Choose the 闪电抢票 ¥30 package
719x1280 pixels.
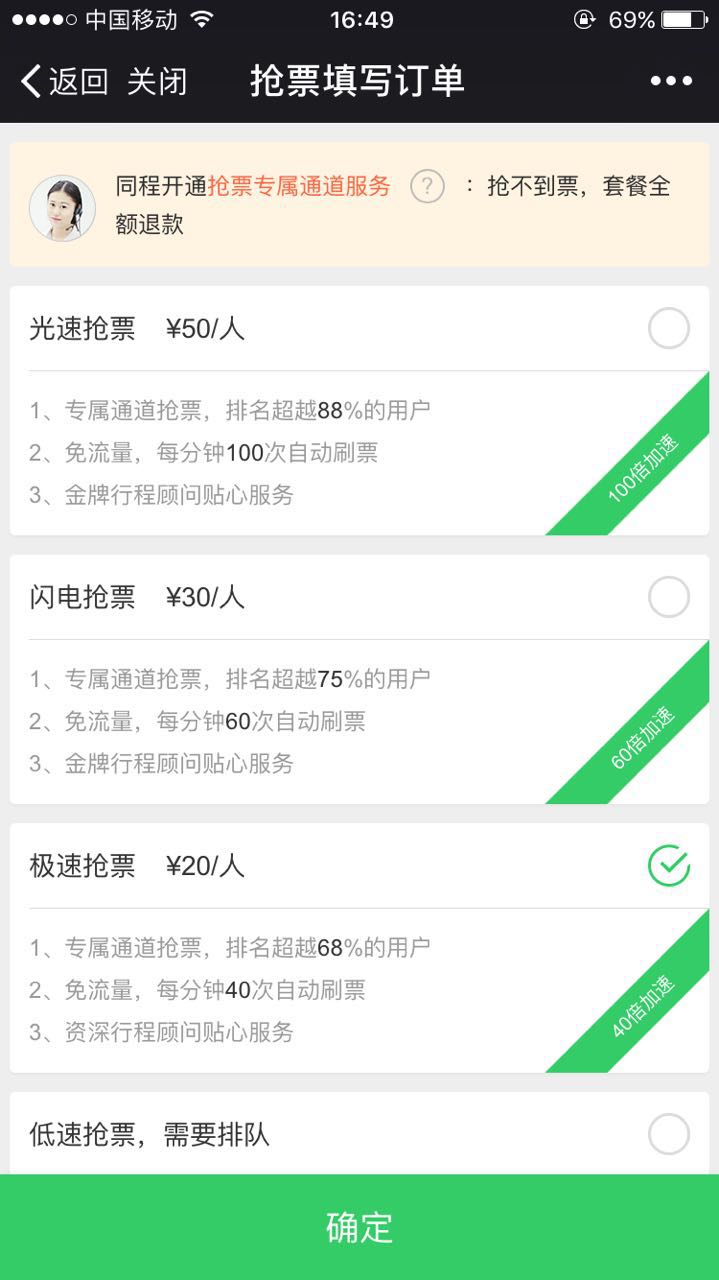click(668, 597)
